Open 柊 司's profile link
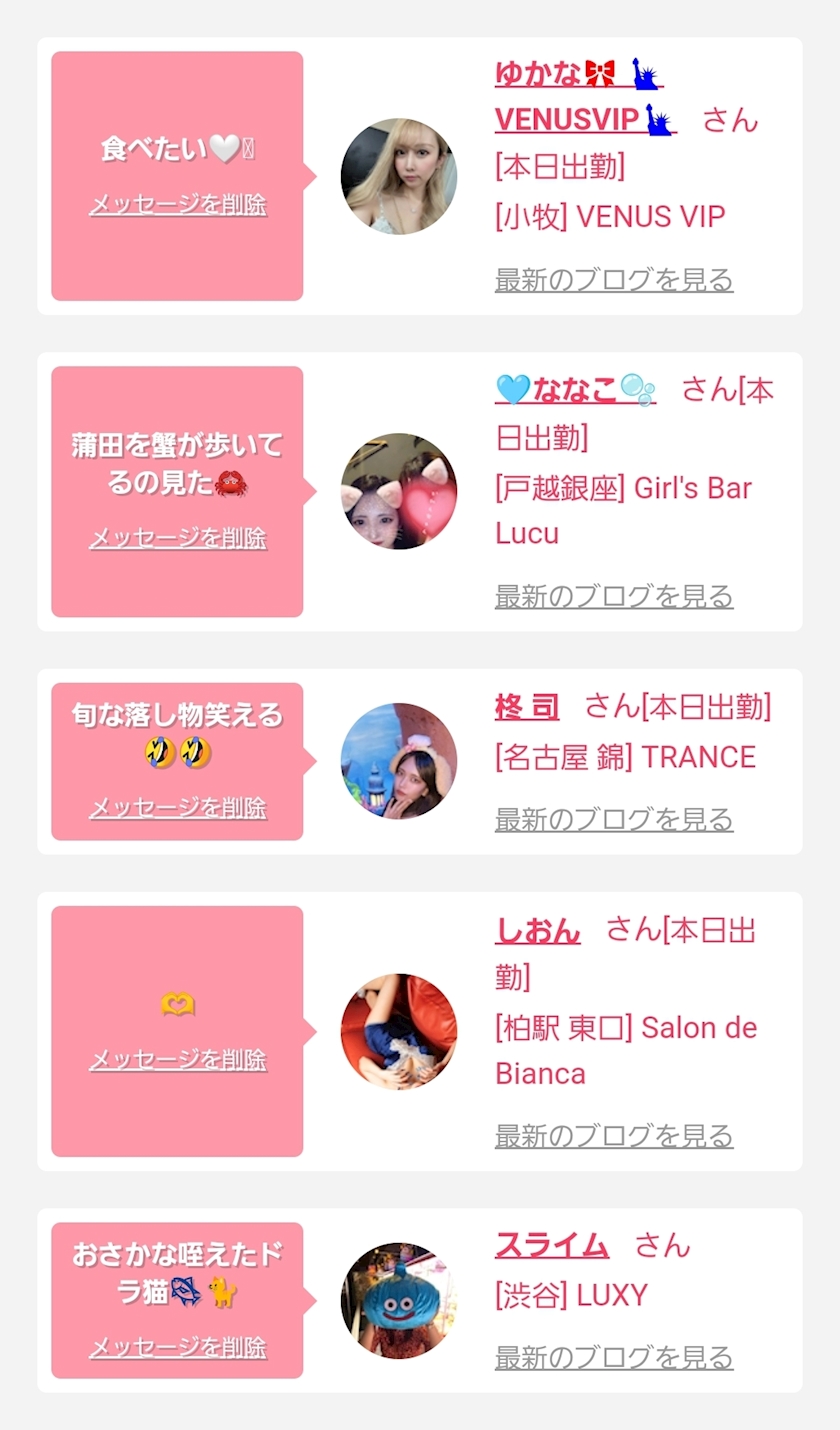Viewport: 840px width, 1430px height. (527, 707)
